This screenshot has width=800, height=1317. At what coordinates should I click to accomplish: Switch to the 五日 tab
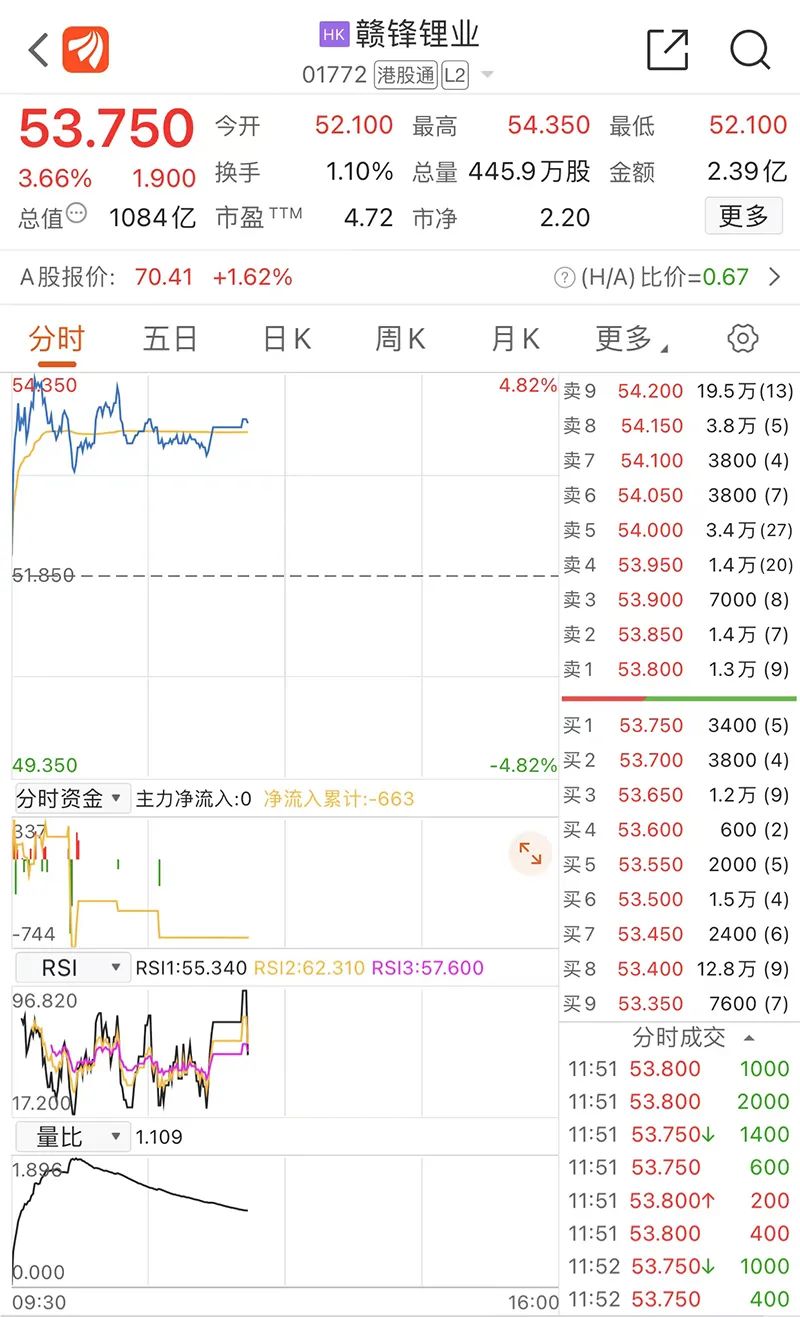[x=170, y=339]
